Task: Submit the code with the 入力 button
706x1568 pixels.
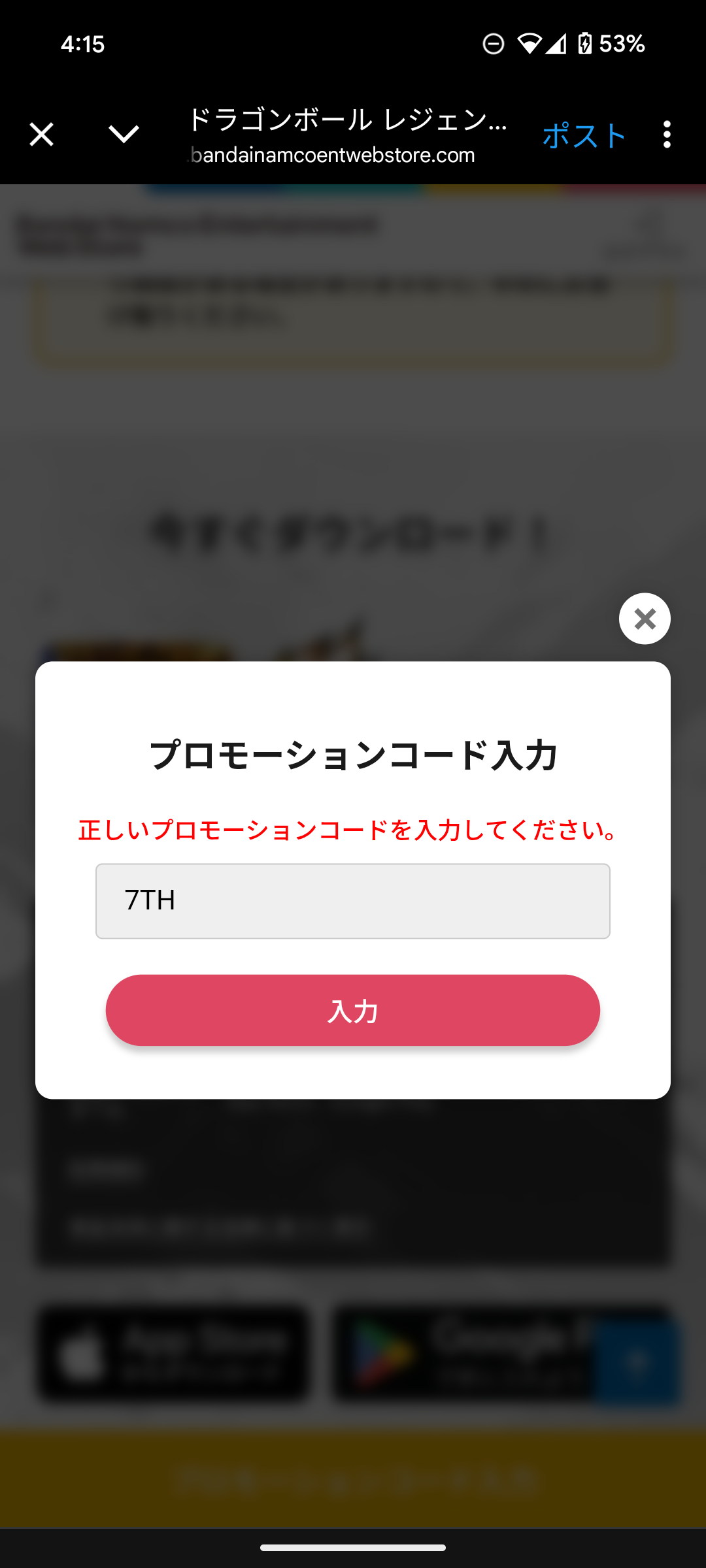Action: click(353, 1011)
